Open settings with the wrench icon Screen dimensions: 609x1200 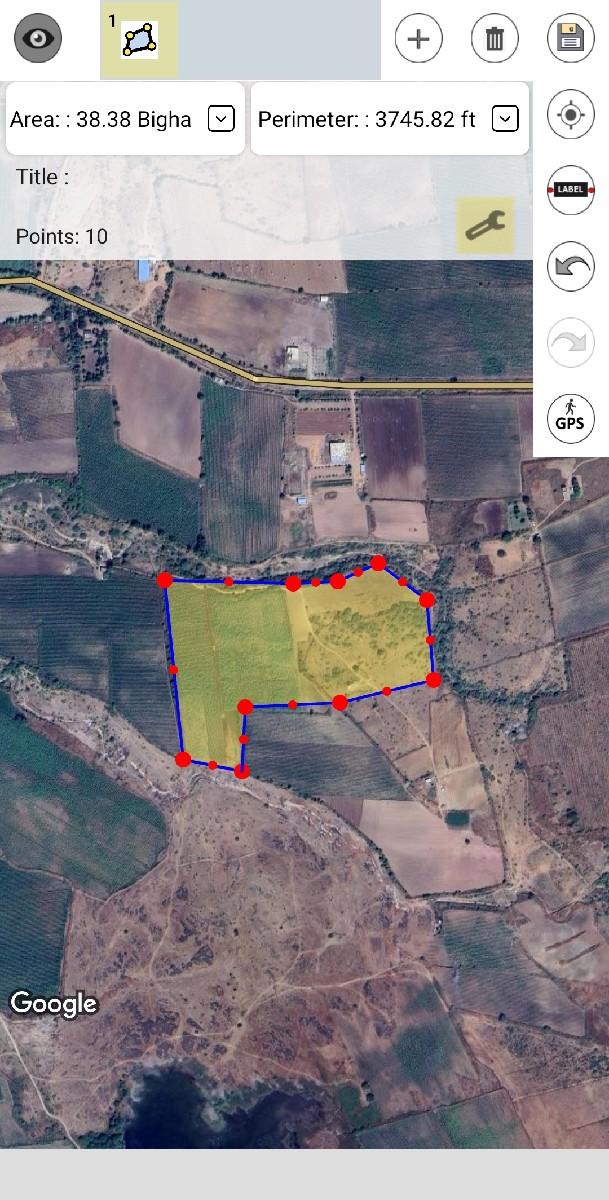[485, 225]
